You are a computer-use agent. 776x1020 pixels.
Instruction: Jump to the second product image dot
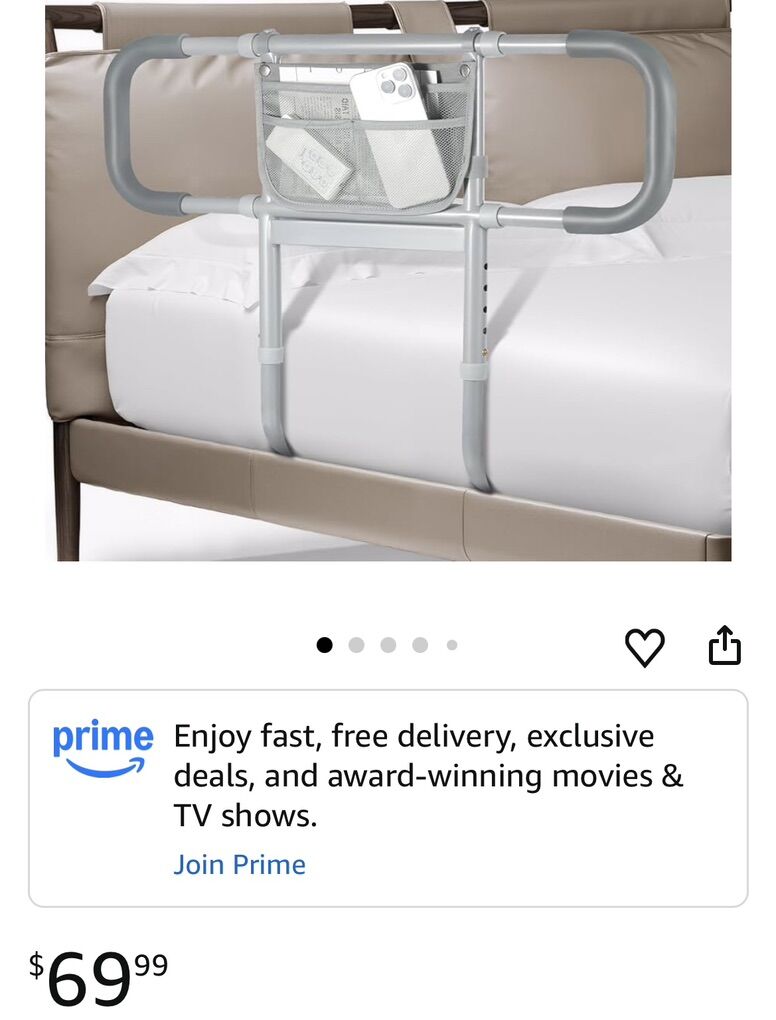tap(356, 645)
